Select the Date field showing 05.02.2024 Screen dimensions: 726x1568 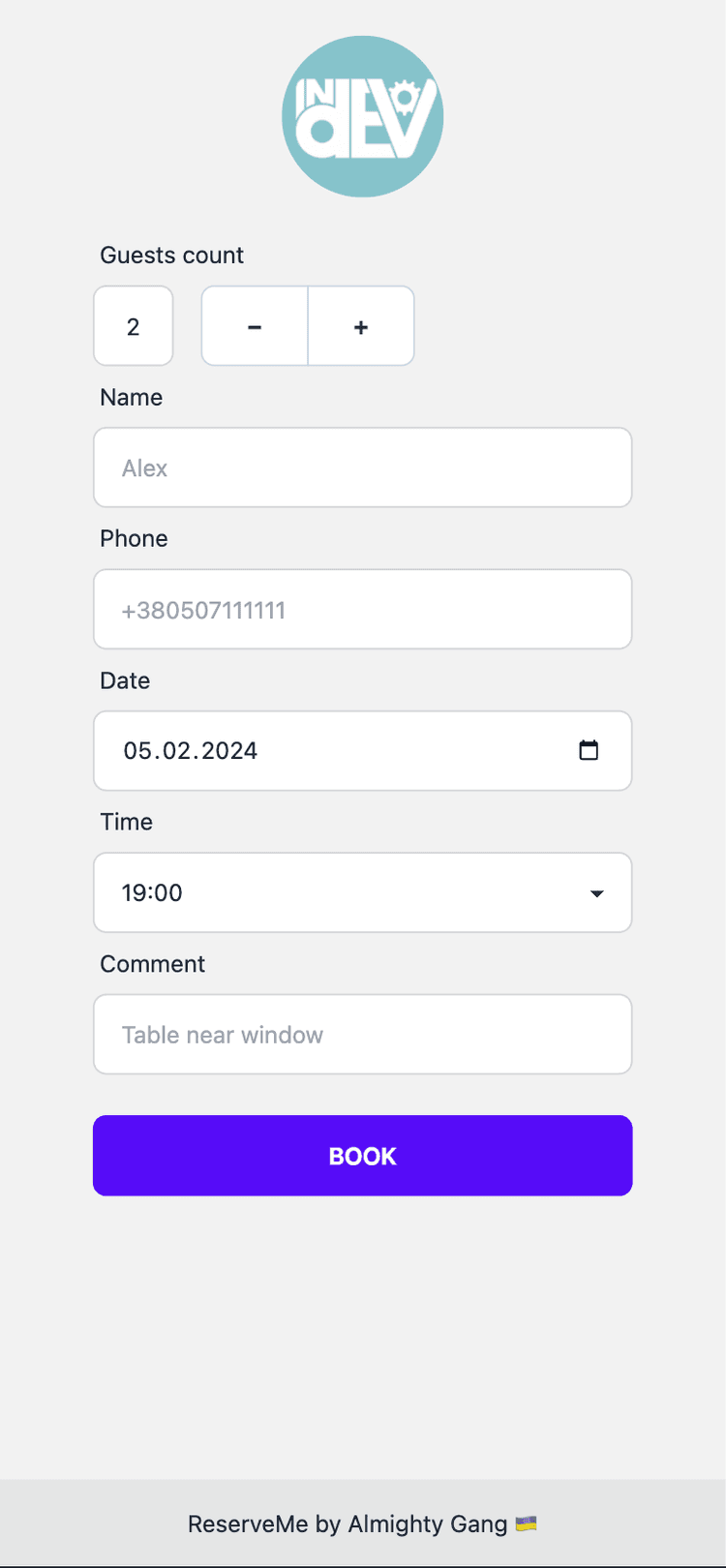[363, 751]
